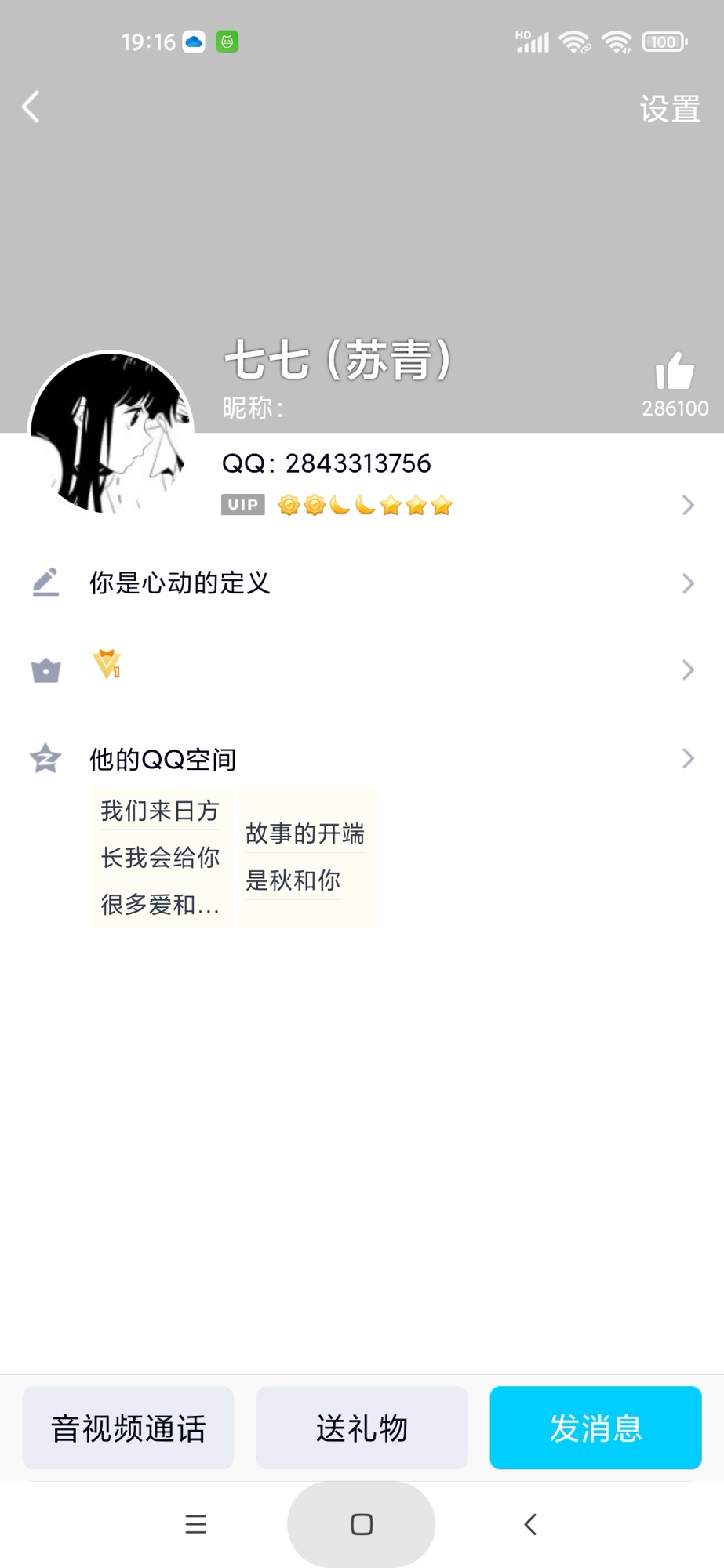This screenshot has width=724, height=1568.
Task: Start 音视频通话
Action: (128, 1428)
